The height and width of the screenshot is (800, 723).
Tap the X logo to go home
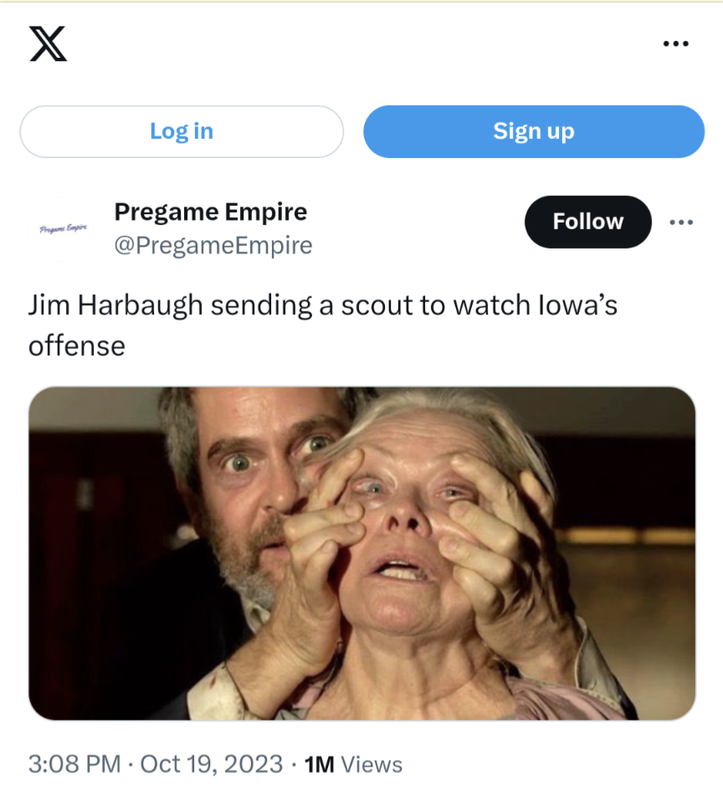pyautogui.click(x=48, y=46)
